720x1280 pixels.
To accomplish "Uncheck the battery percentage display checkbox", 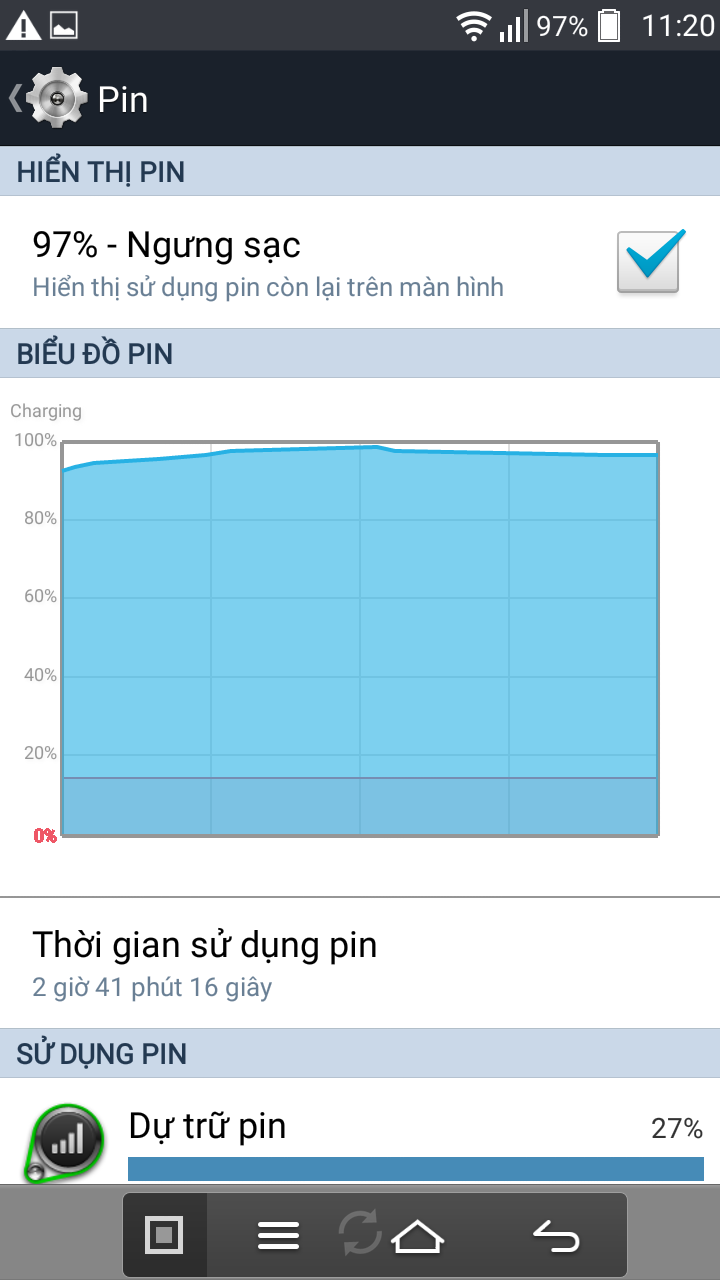I will (x=649, y=262).
